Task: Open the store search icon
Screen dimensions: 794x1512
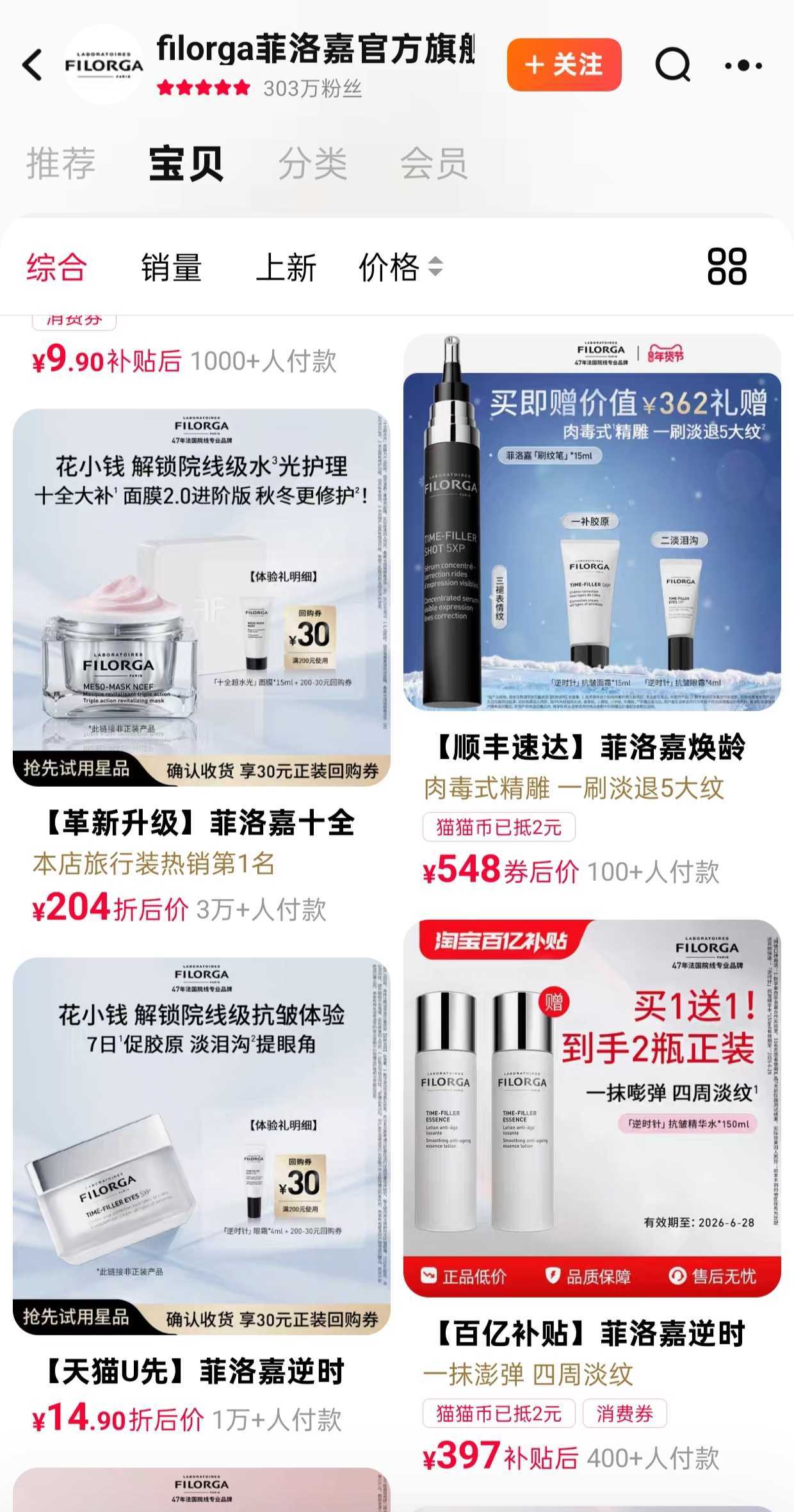Action: point(672,65)
